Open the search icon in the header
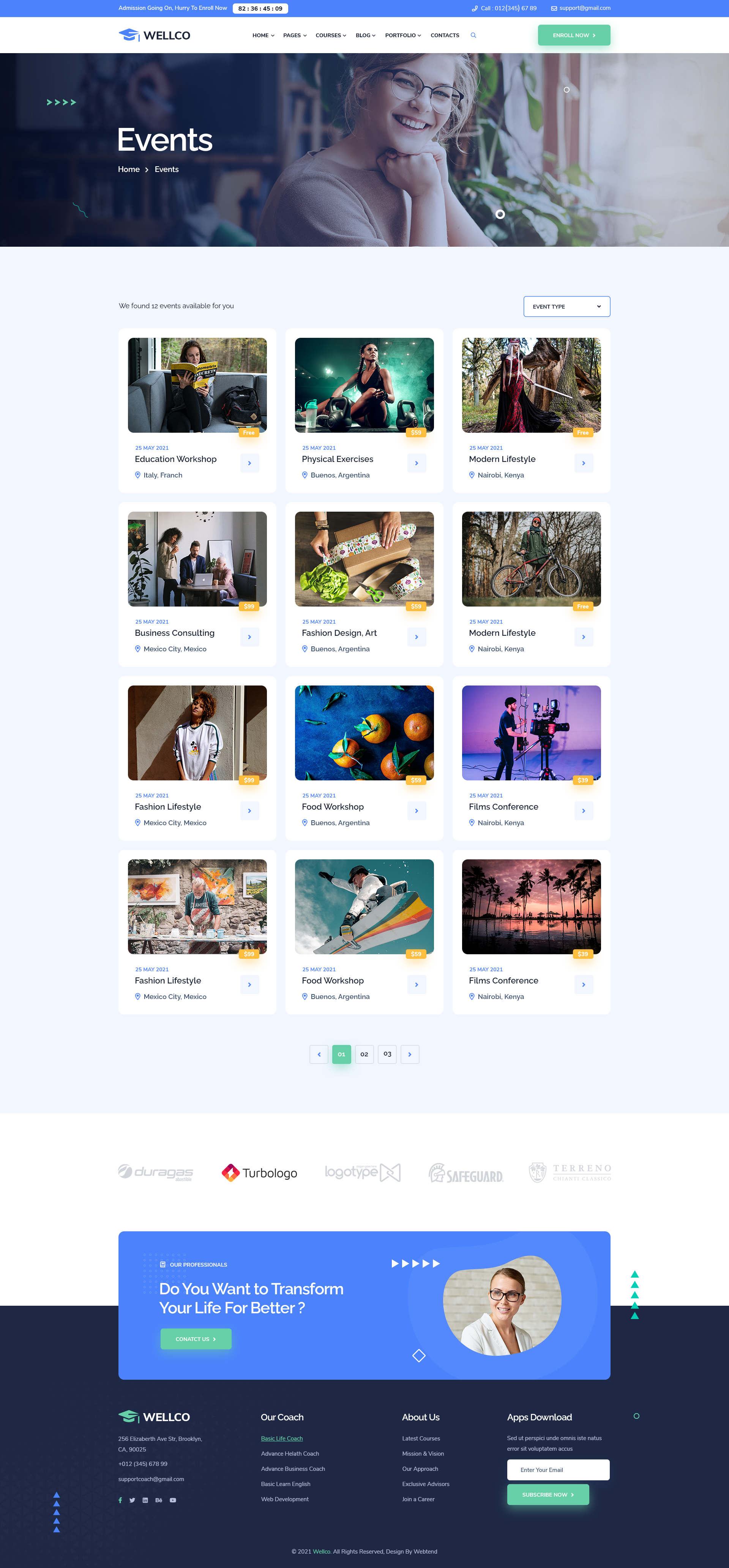This screenshot has width=729, height=1568. (473, 35)
